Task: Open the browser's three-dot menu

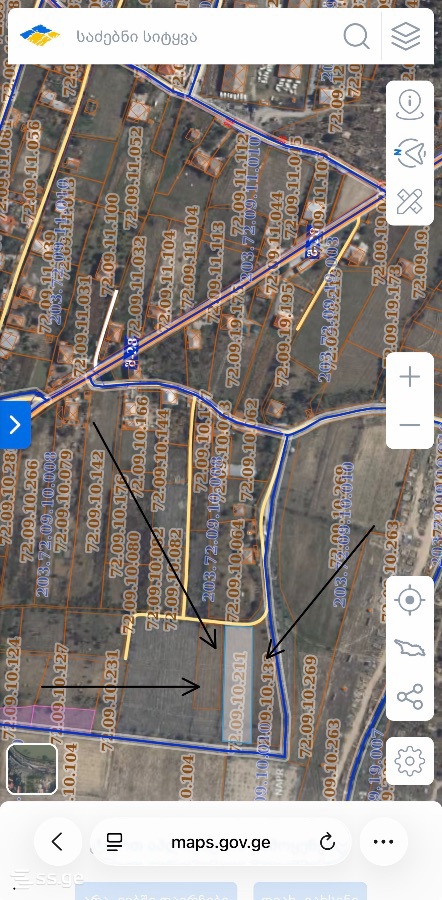Action: (x=383, y=842)
